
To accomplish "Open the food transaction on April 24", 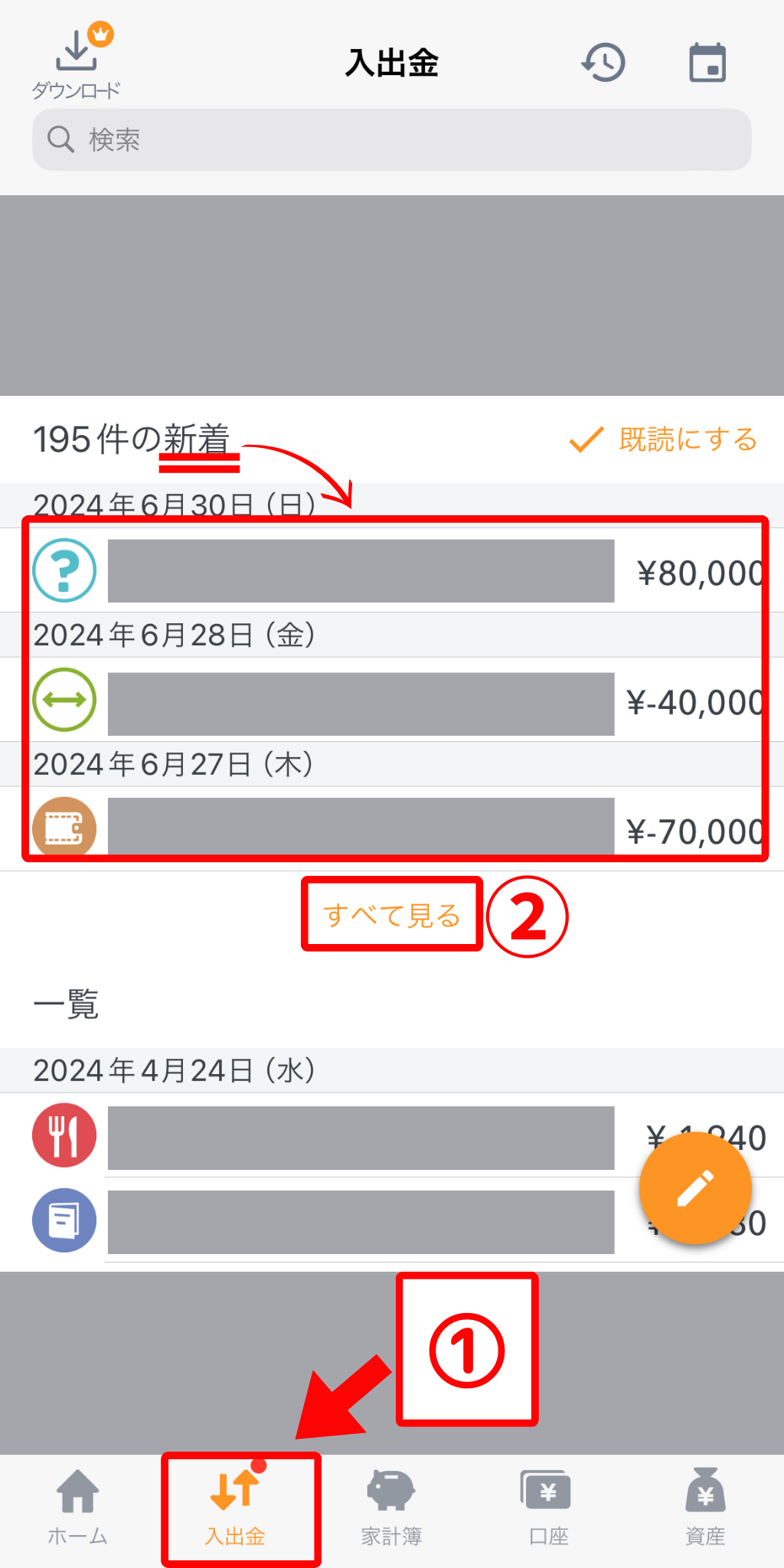I will coord(392,1135).
